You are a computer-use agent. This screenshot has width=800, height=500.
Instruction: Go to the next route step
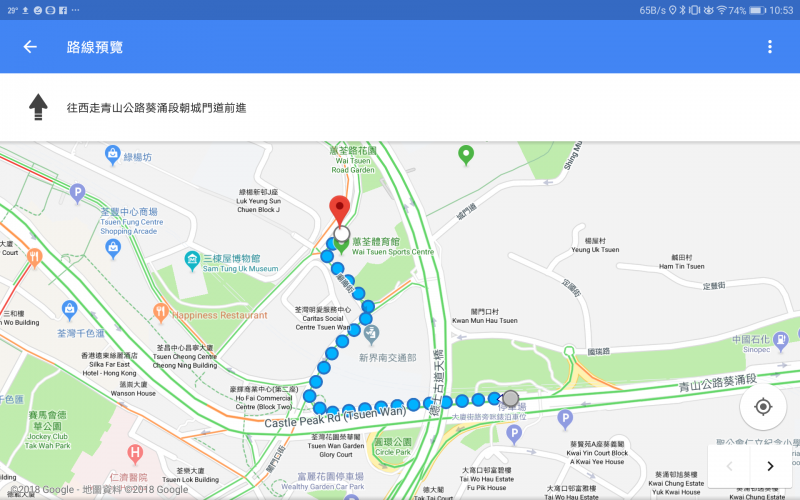(769, 466)
